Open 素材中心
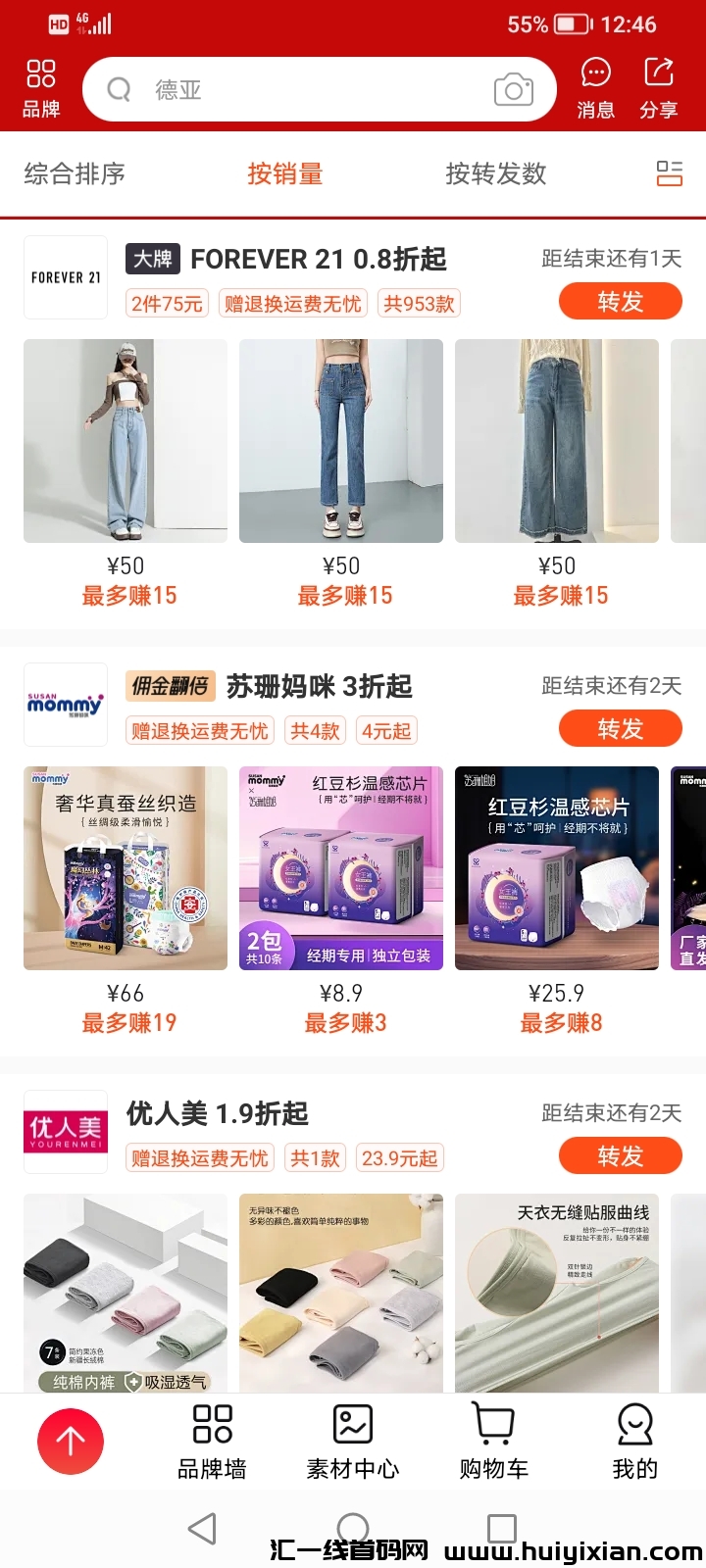The height and width of the screenshot is (1568, 706). point(353,1441)
